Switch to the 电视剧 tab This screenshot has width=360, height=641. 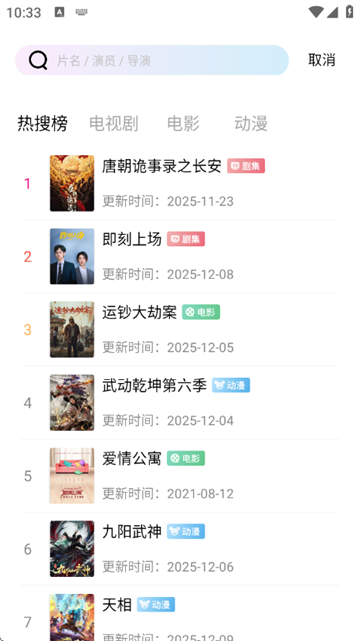coord(114,123)
